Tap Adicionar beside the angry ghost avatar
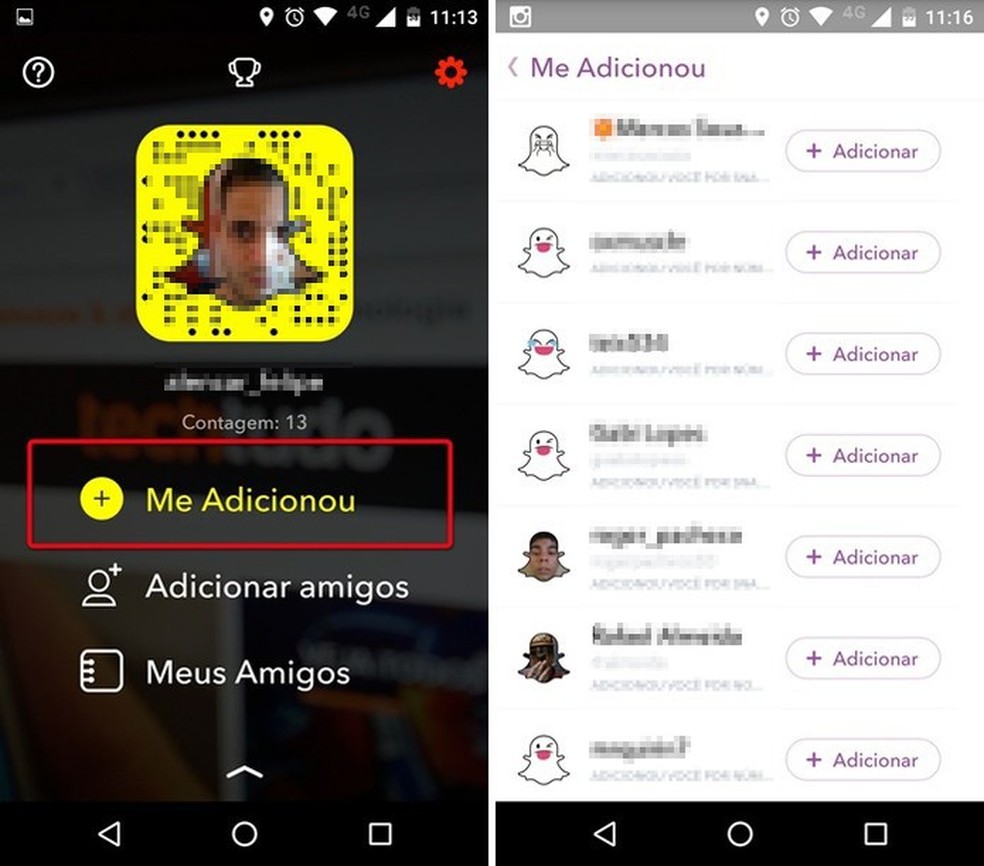Screen dimensions: 984x866 (x=862, y=151)
